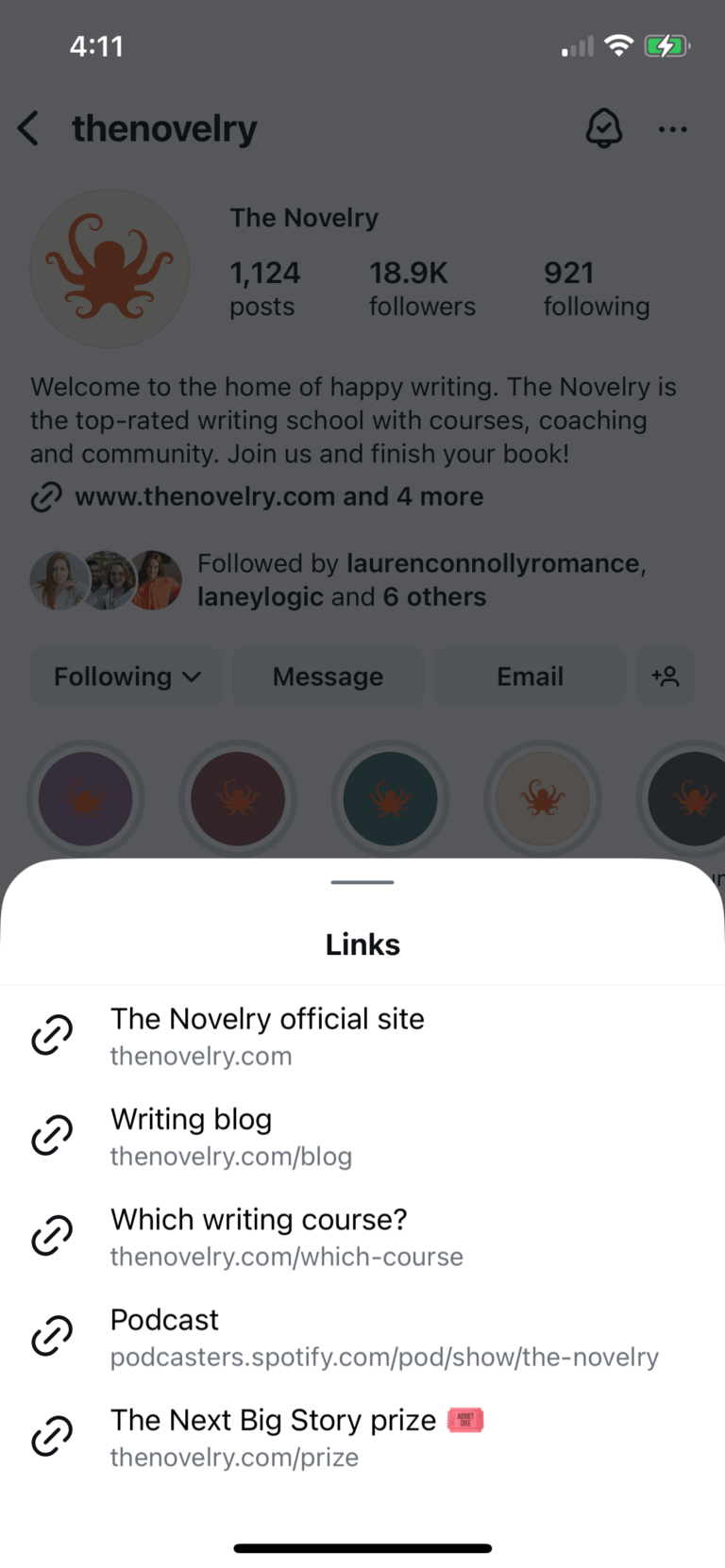Image resolution: width=725 pixels, height=1568 pixels.
Task: View the 921 following list
Action: pos(596,288)
